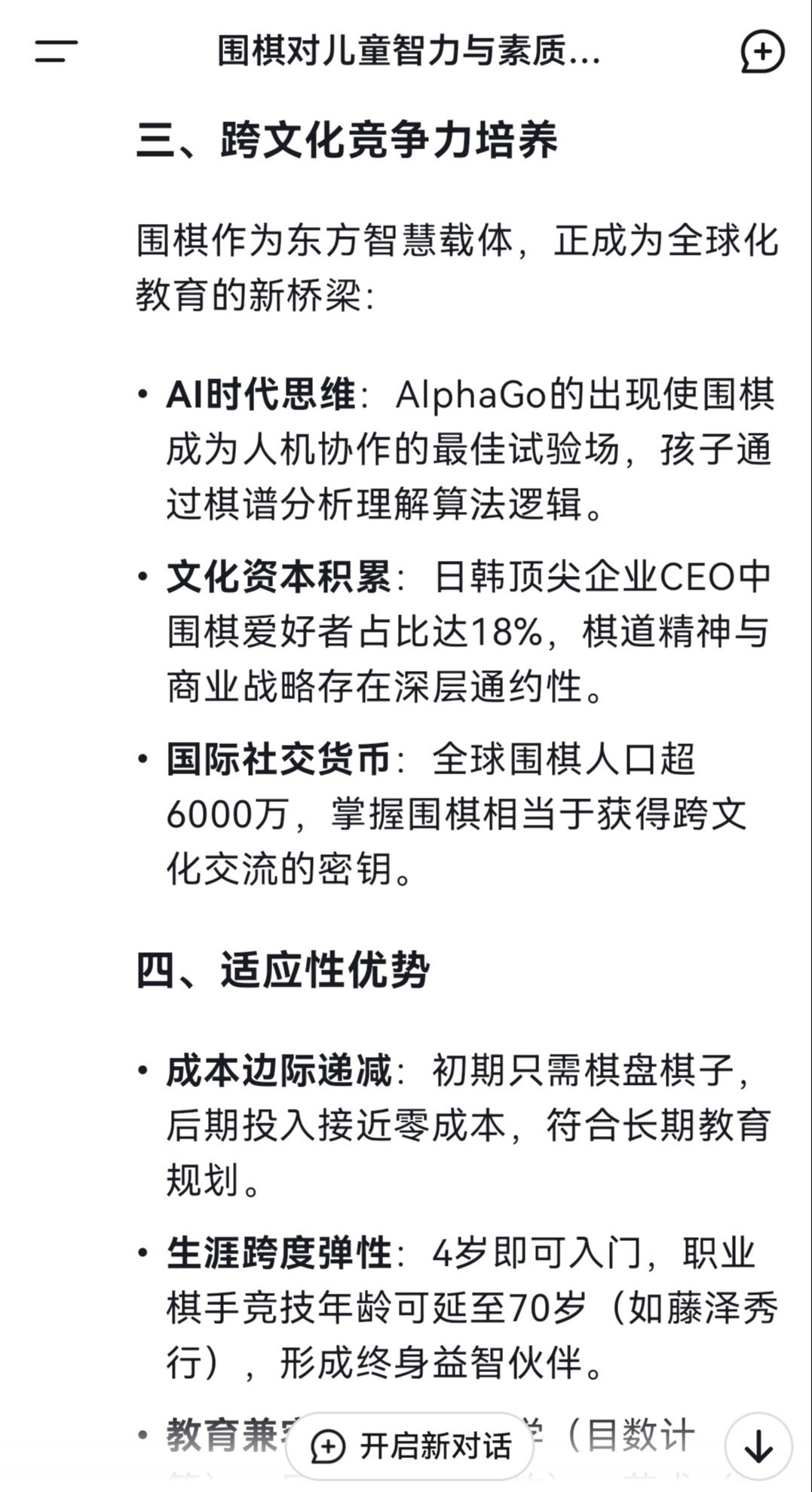Start a new chat from the top-right icon

click(762, 51)
